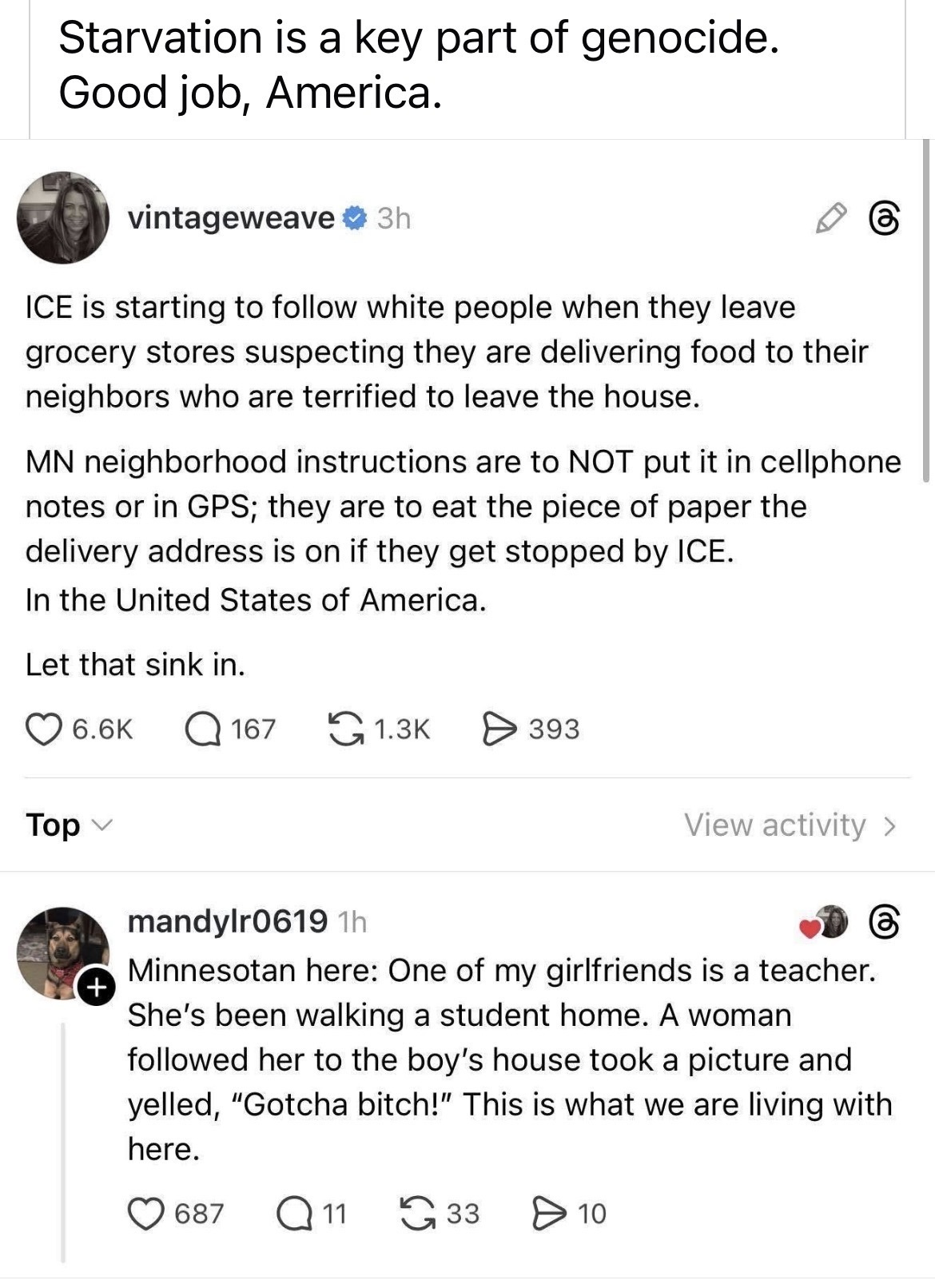Open View activity
Viewport: 935px width, 1288px height.
790,825
